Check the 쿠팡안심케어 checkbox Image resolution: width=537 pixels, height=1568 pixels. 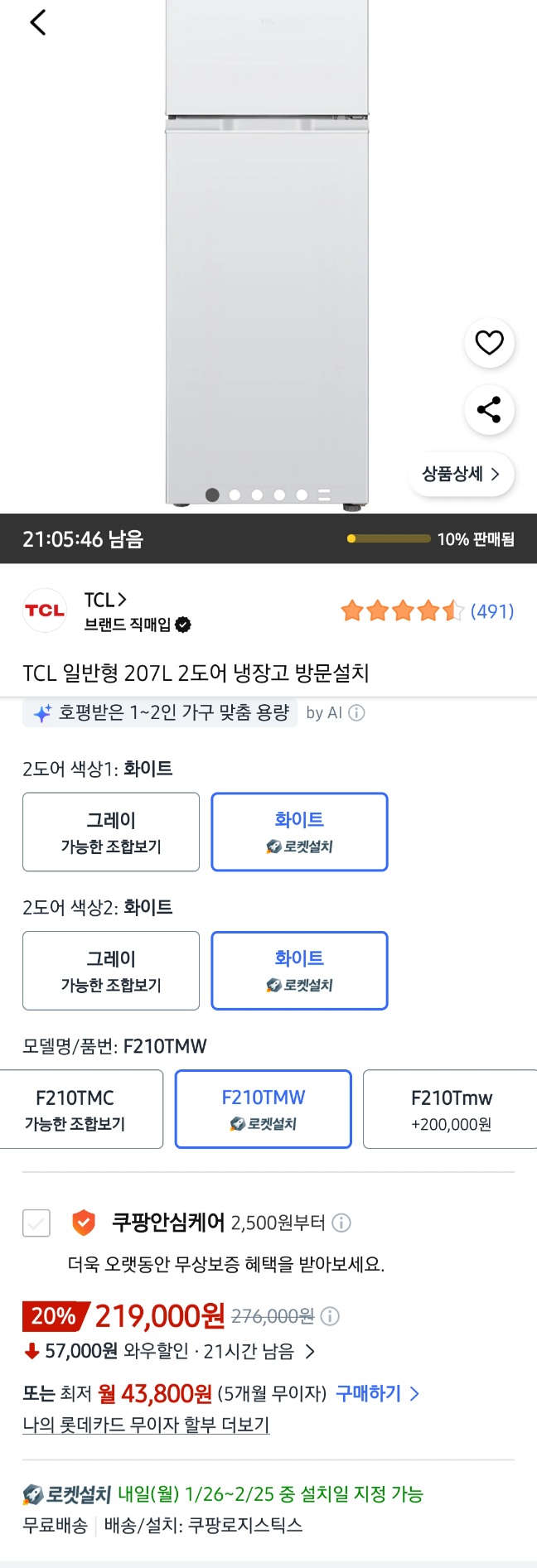pos(36,1223)
